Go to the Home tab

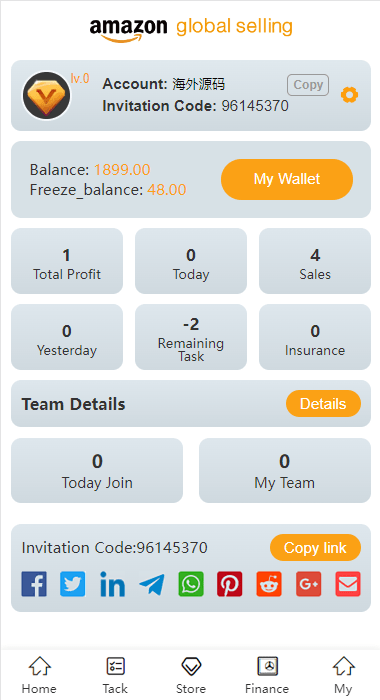click(x=39, y=675)
